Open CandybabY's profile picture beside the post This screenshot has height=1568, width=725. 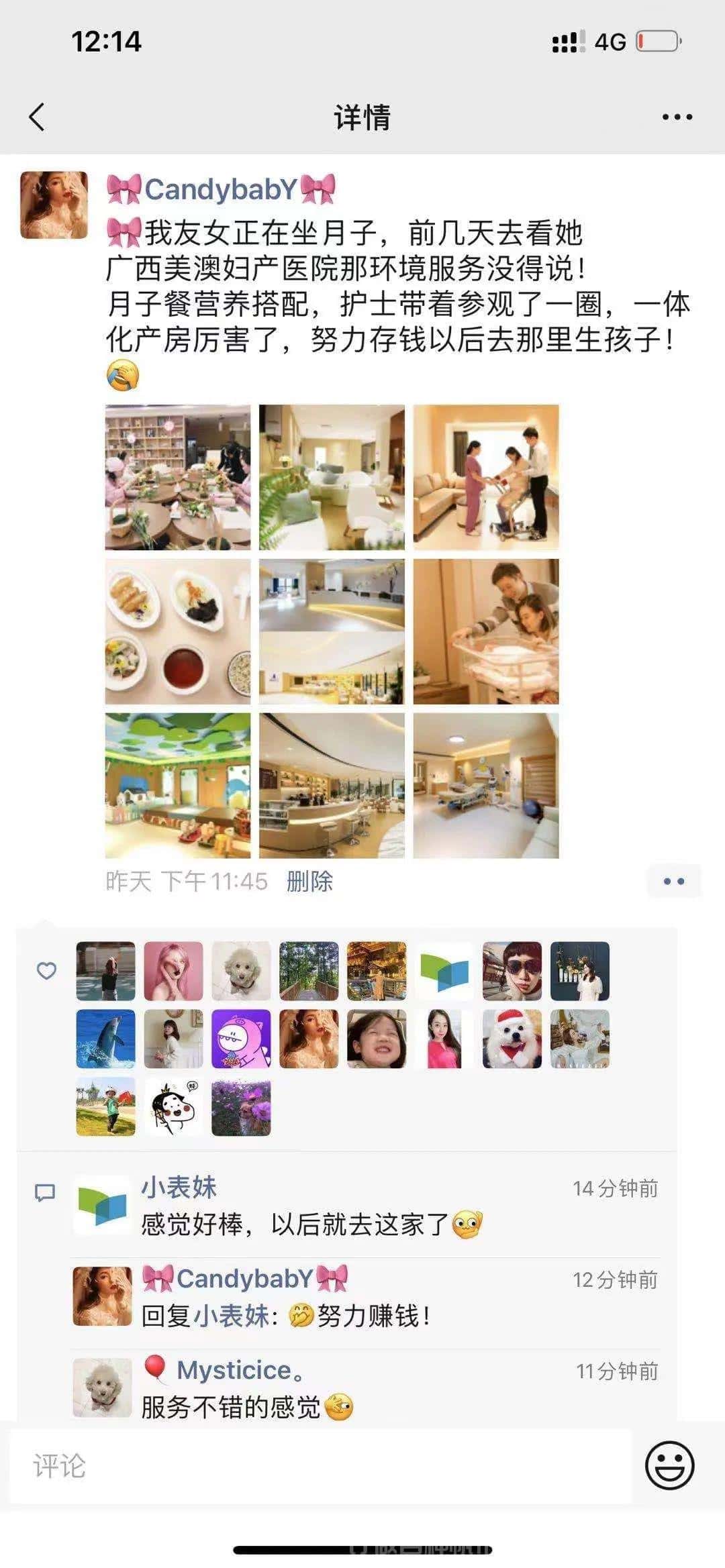coord(54,205)
